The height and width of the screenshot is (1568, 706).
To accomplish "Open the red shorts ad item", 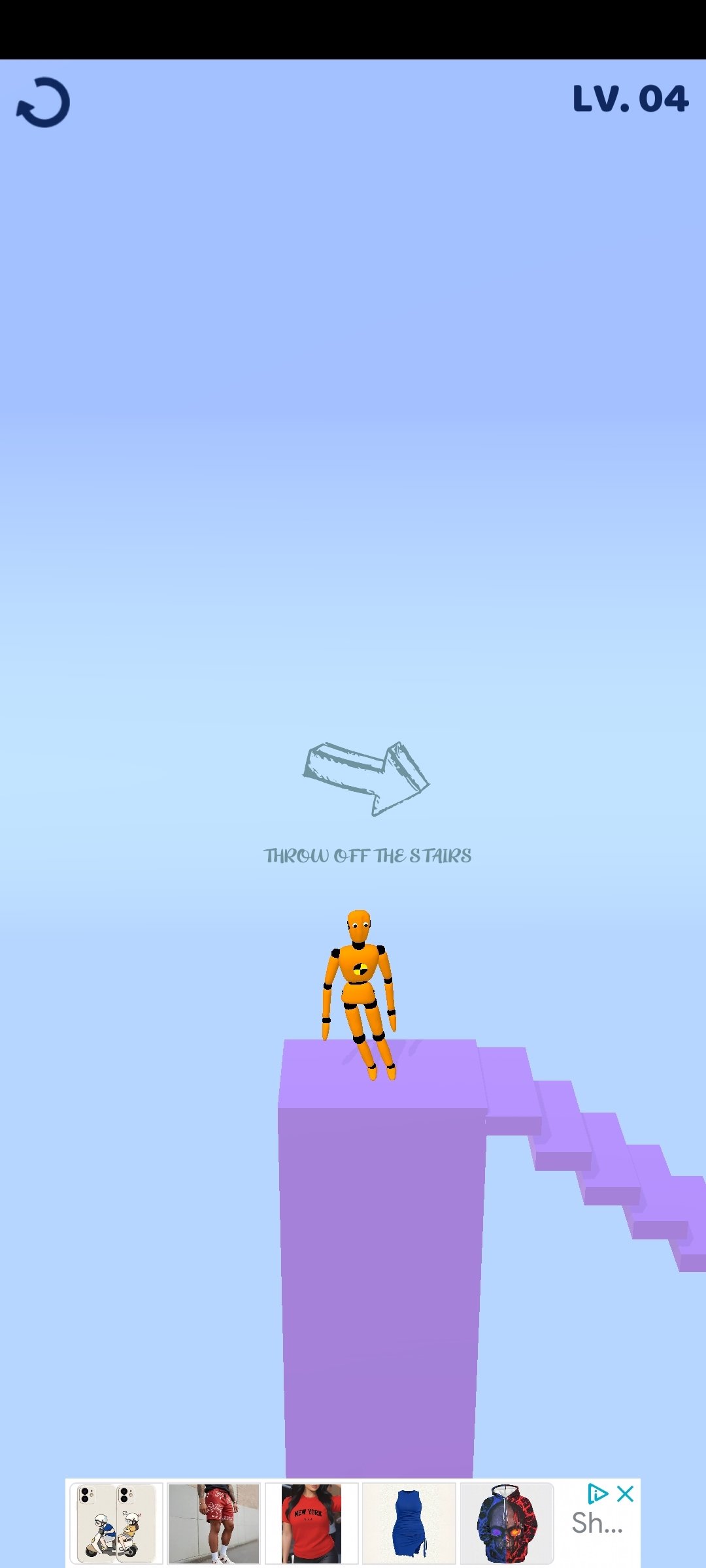I will 214,1523.
